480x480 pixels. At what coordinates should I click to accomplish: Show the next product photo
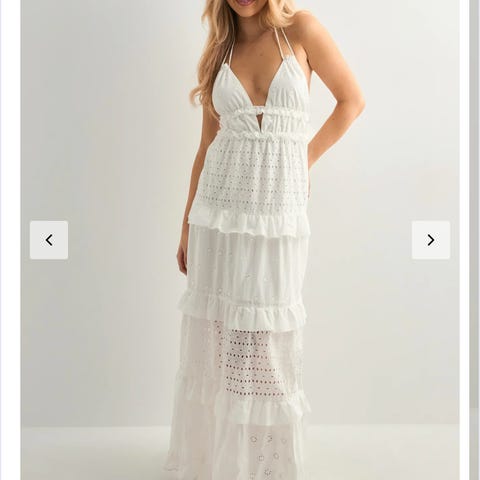[x=431, y=240]
